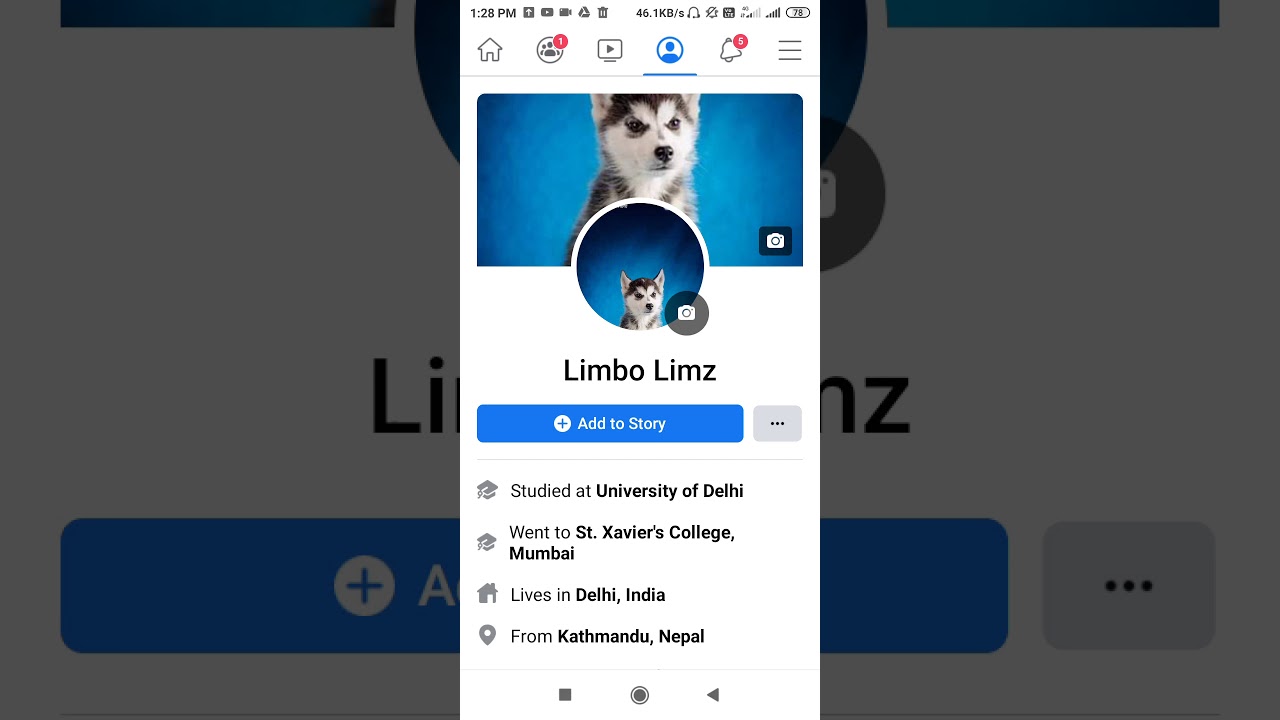Tap the system back button

[x=713, y=695]
